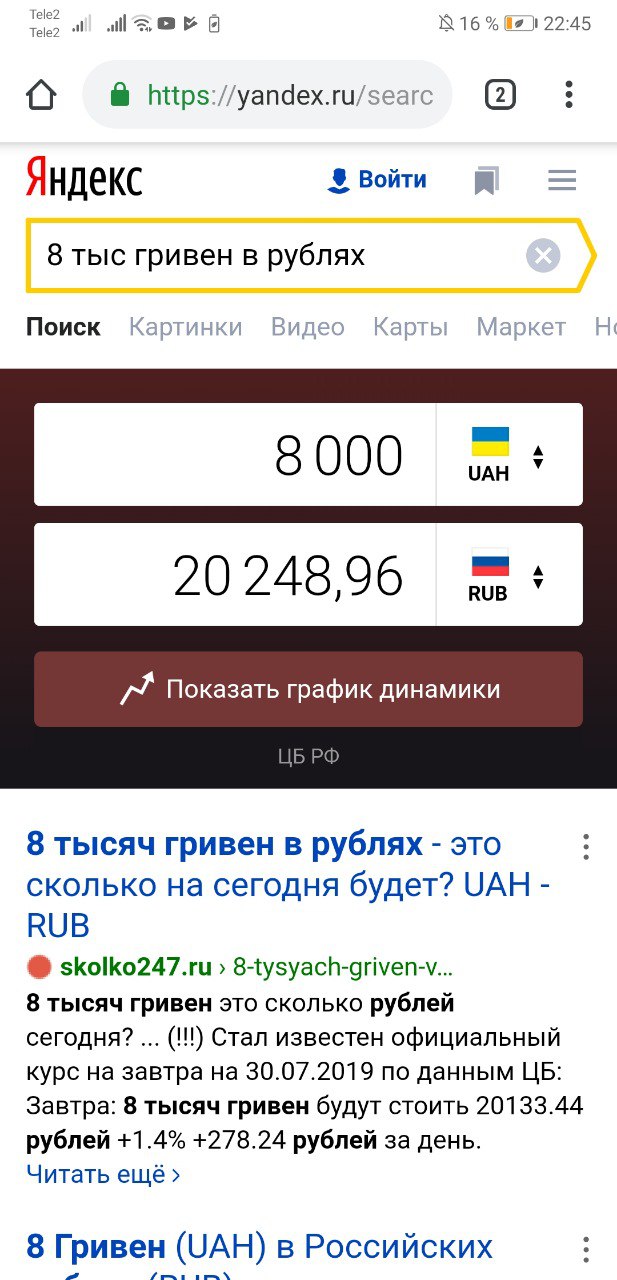
Task: Open the browser overflow menu
Action: tap(568, 95)
